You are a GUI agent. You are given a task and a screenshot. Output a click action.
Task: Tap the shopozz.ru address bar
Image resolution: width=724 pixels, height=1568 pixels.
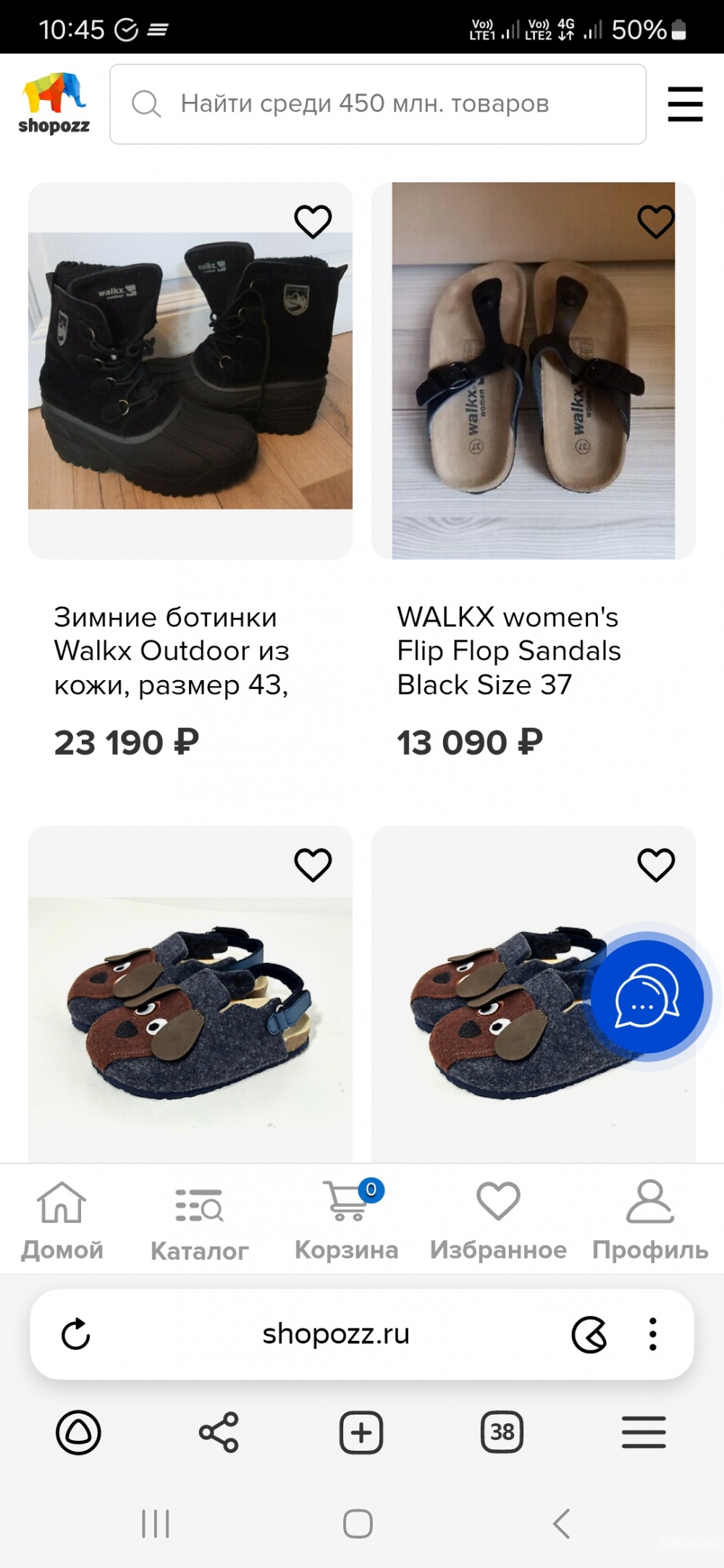pos(336,1334)
